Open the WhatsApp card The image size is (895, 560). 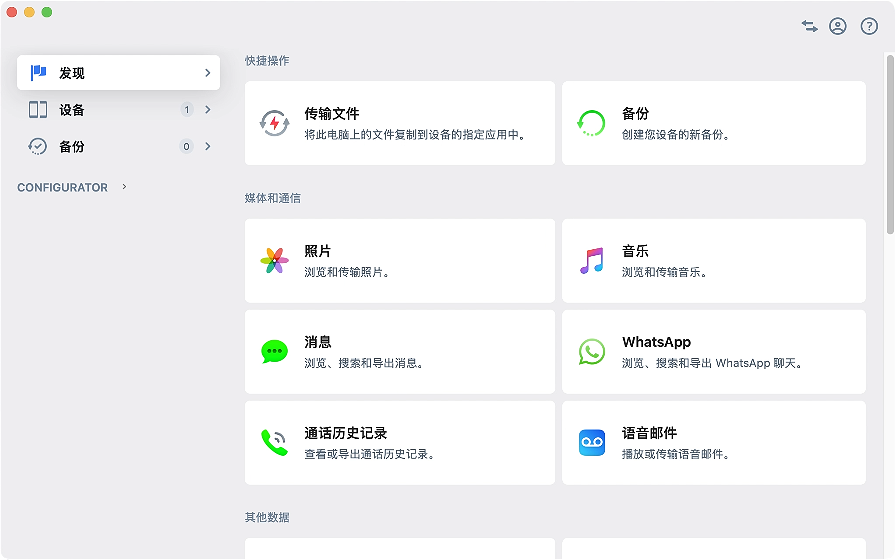point(713,352)
